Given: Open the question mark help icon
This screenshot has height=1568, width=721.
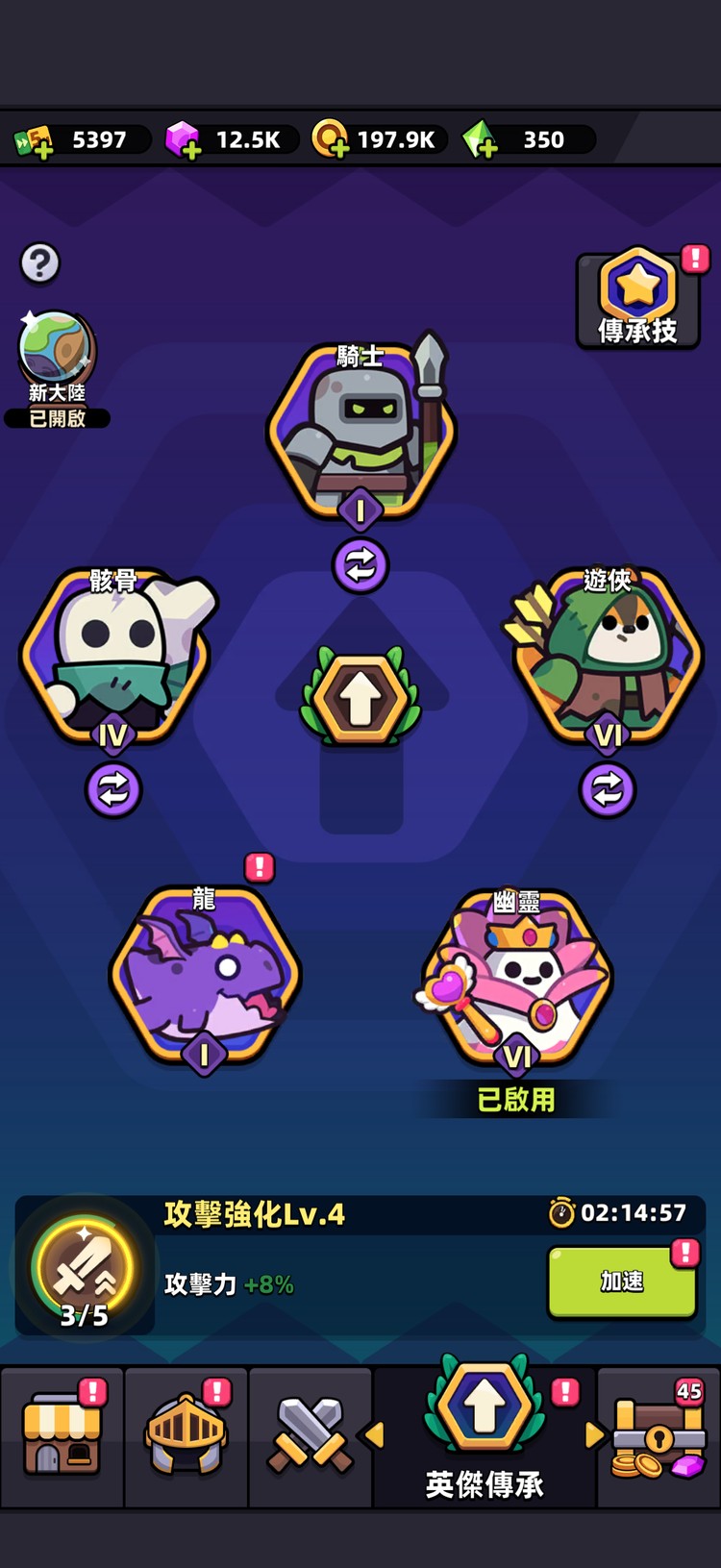Looking at the screenshot, I should (40, 262).
